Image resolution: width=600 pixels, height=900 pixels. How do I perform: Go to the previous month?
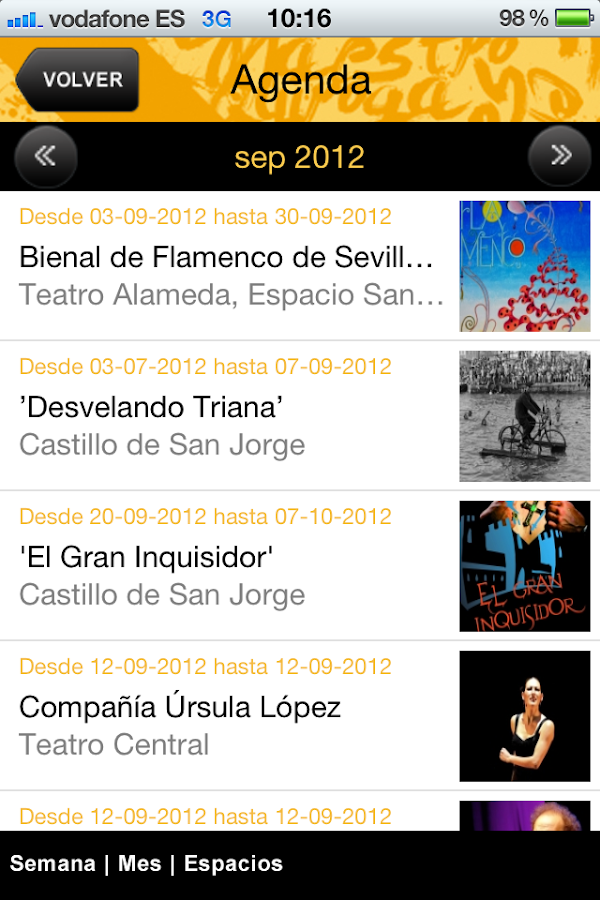pyautogui.click(x=45, y=156)
